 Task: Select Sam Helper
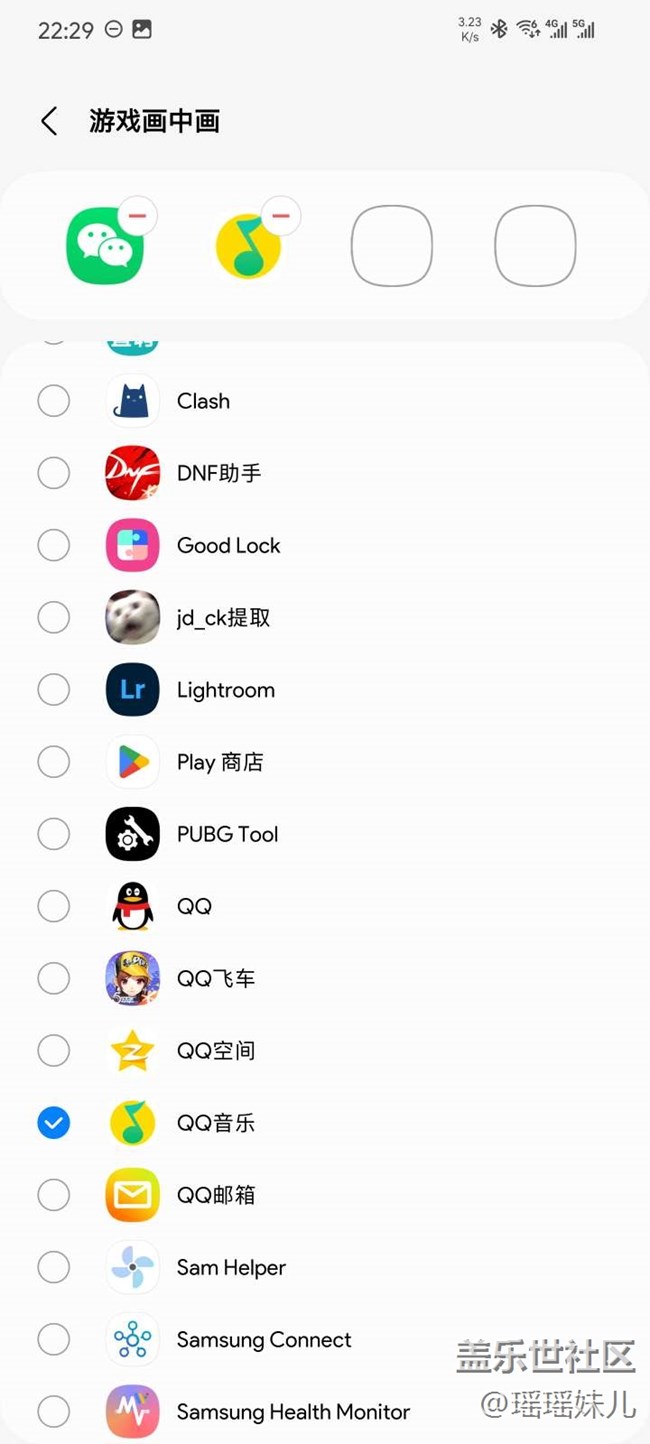54,1267
